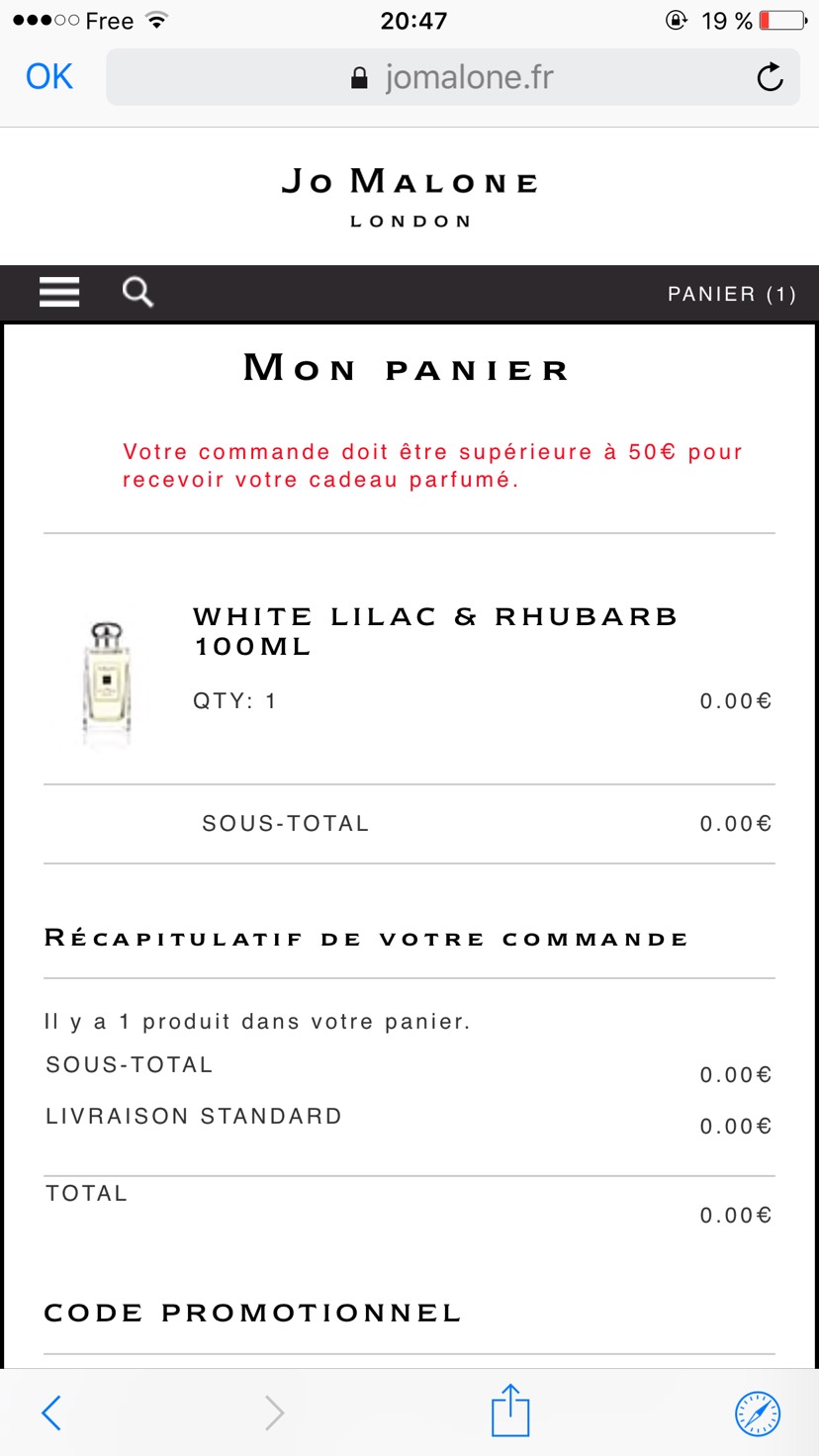
Task: Go back to the previous page
Action: [51, 1412]
